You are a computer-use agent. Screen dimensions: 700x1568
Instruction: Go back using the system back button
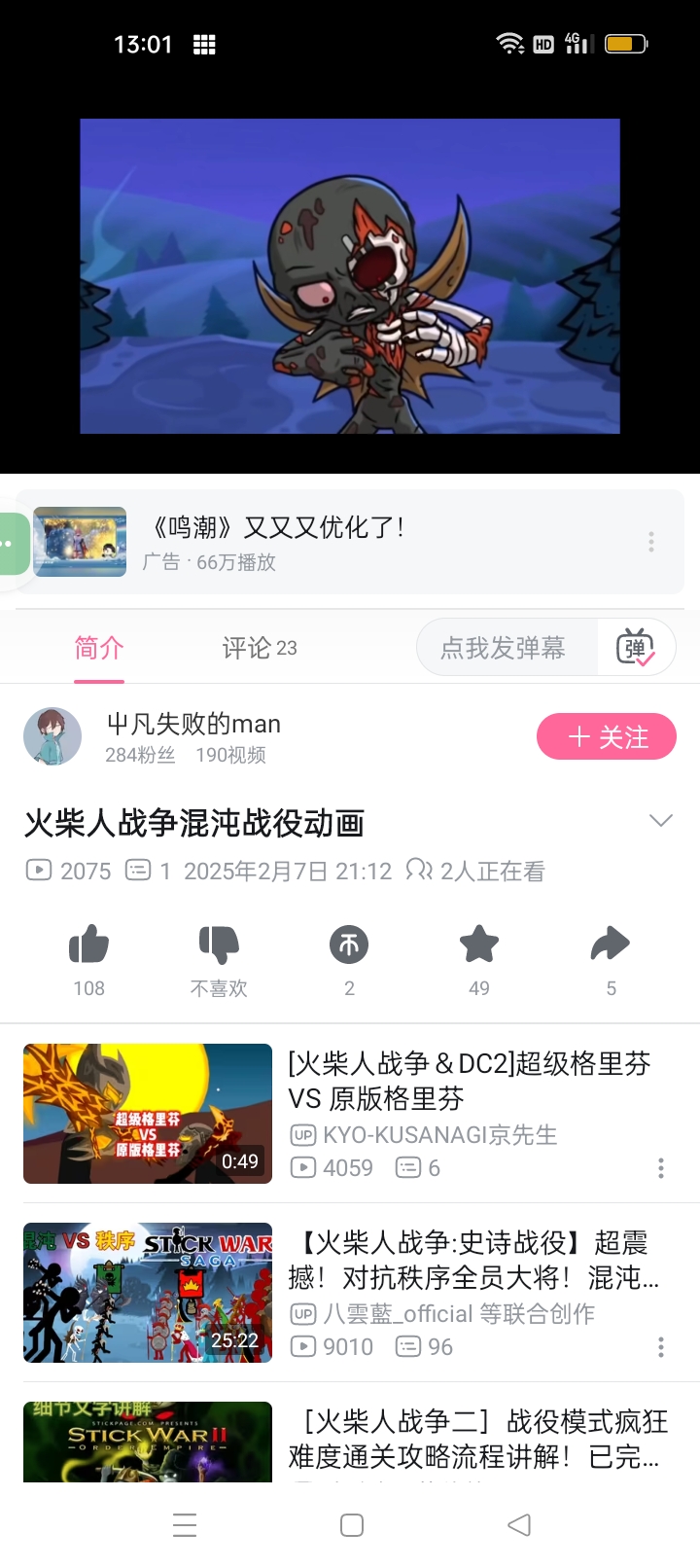[519, 1525]
